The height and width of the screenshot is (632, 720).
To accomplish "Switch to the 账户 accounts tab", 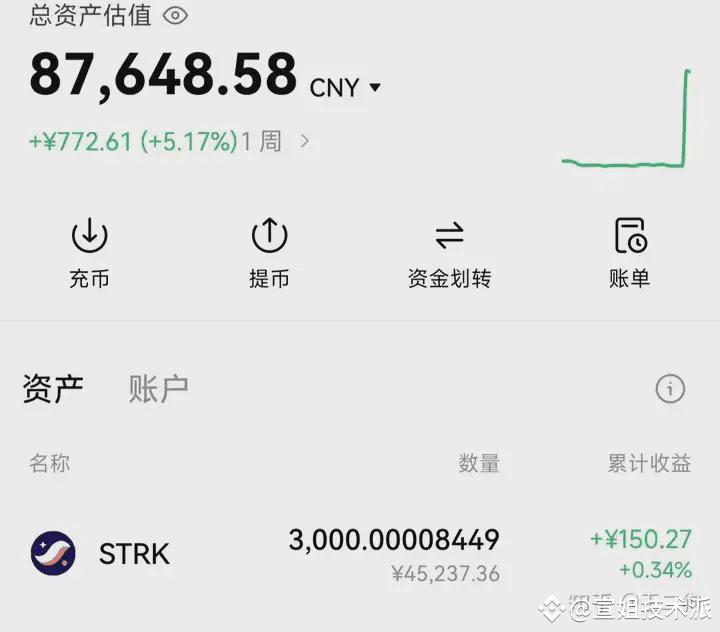I will [158, 389].
